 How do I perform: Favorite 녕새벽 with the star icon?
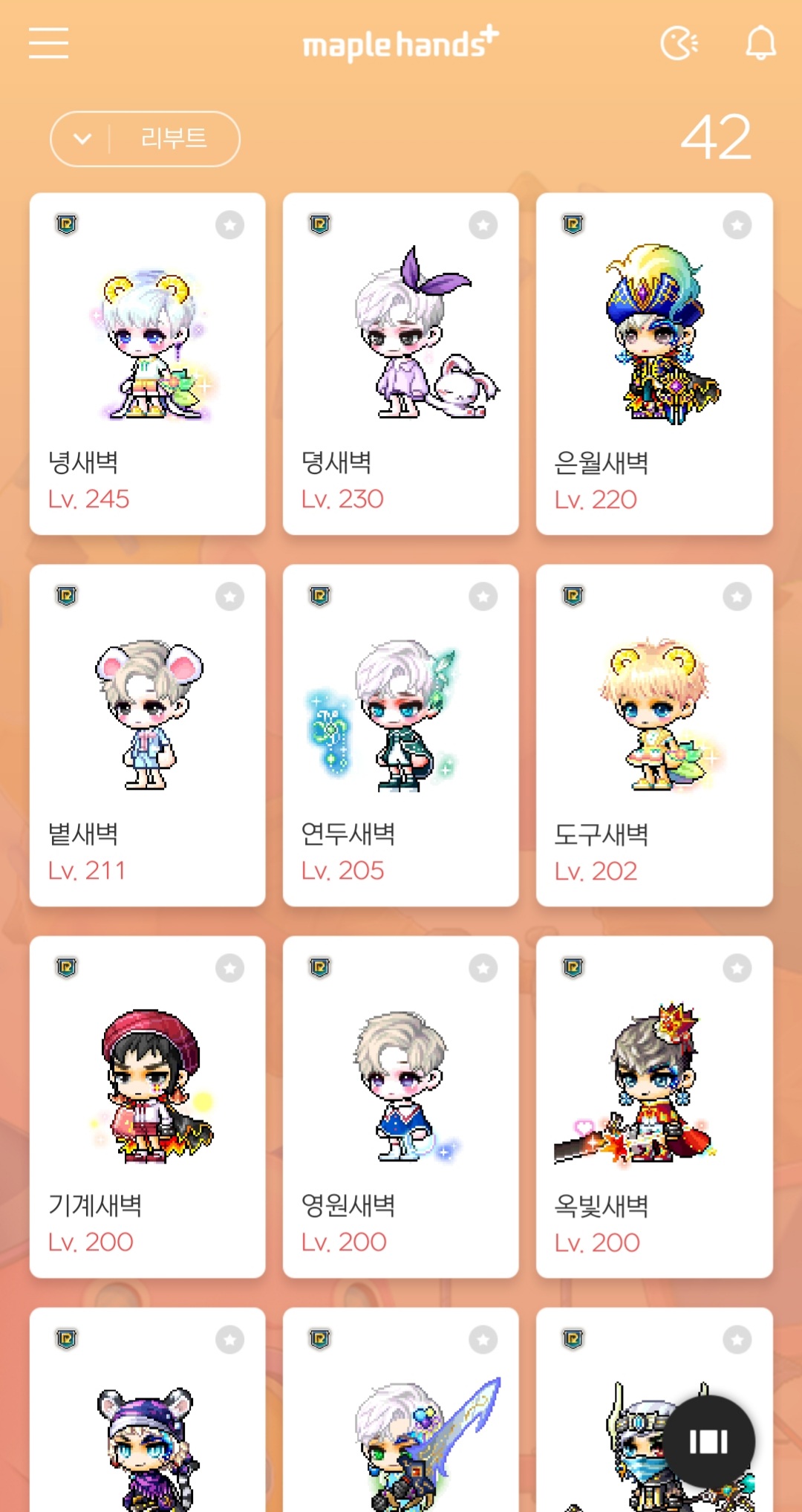point(230,224)
